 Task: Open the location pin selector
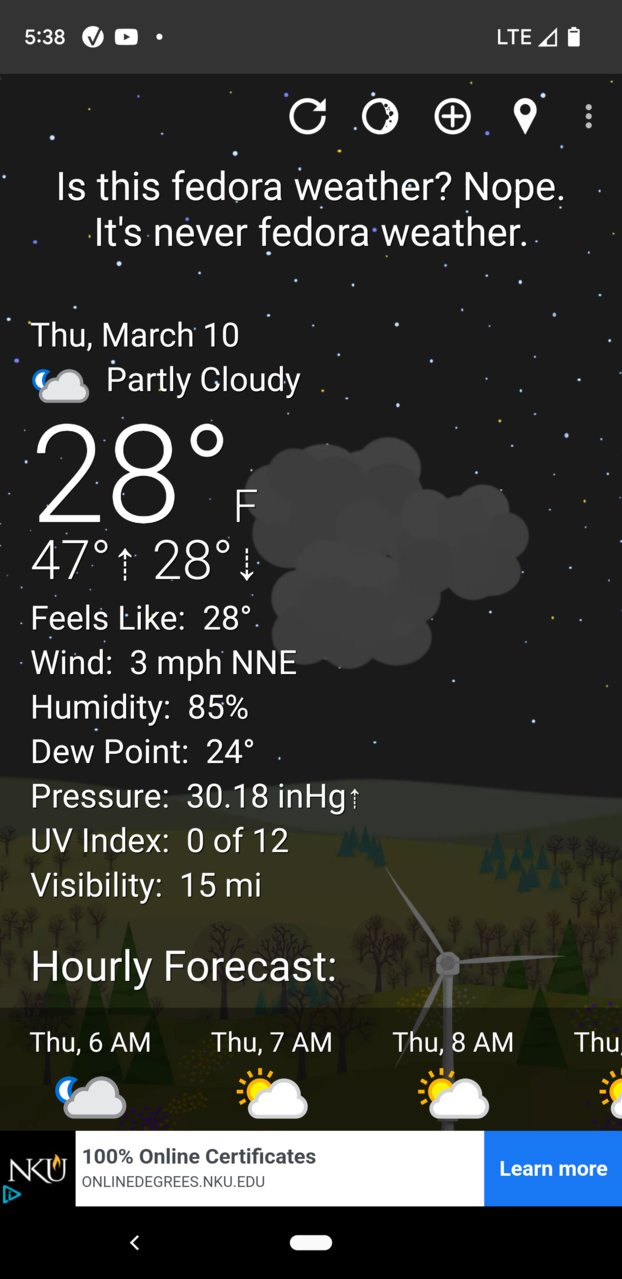(x=525, y=117)
